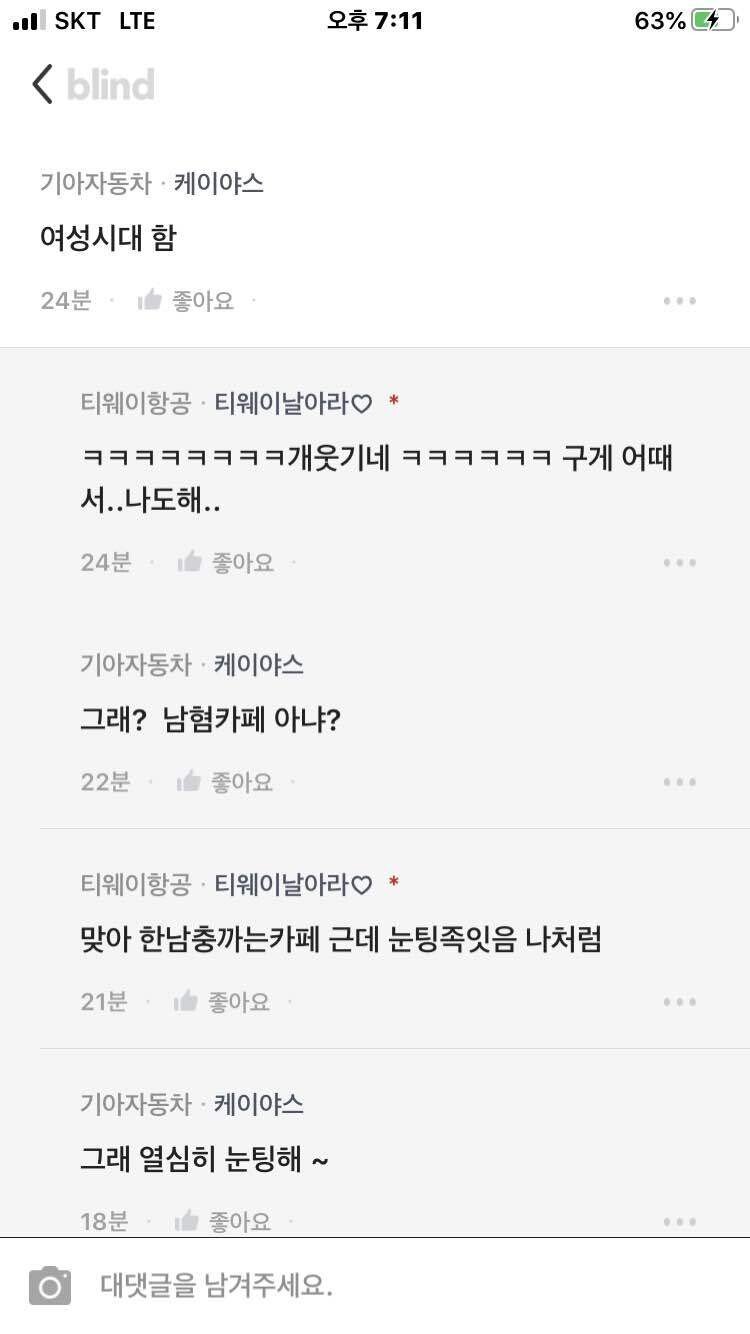This screenshot has height=1334, width=750.
Task: Open options menu for '그래? 남혐카페 아냐?'
Action: click(x=679, y=782)
